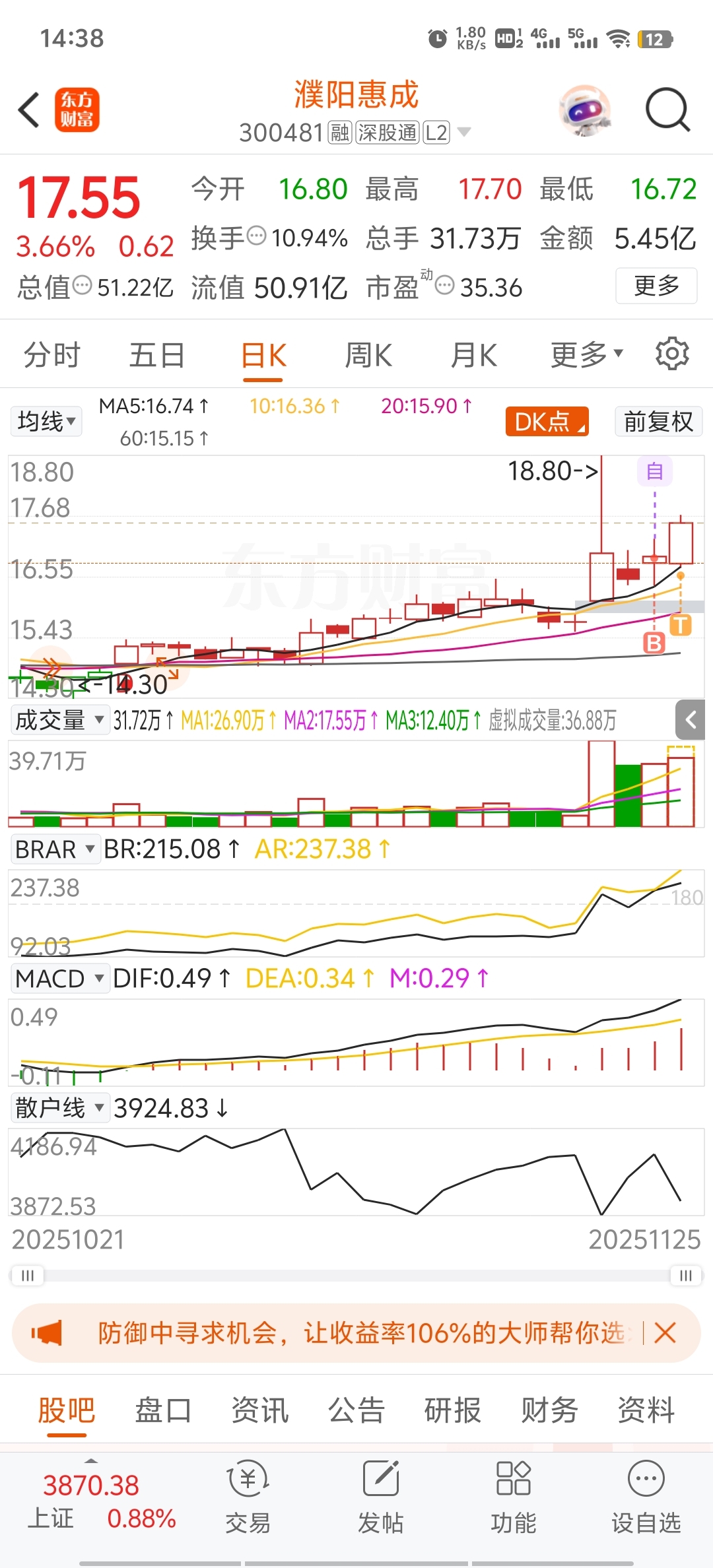Tap 发帖 to write a post
Image resolution: width=713 pixels, height=1568 pixels.
click(381, 1496)
